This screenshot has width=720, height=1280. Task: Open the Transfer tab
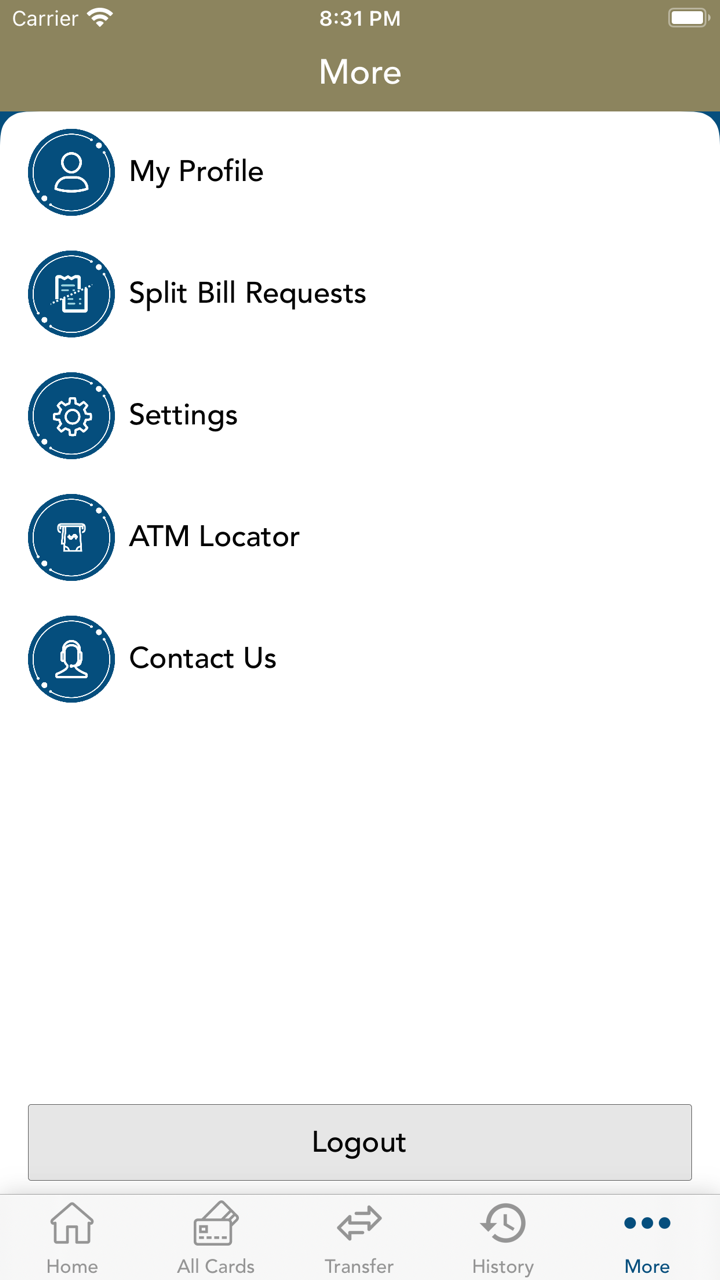pyautogui.click(x=359, y=1237)
